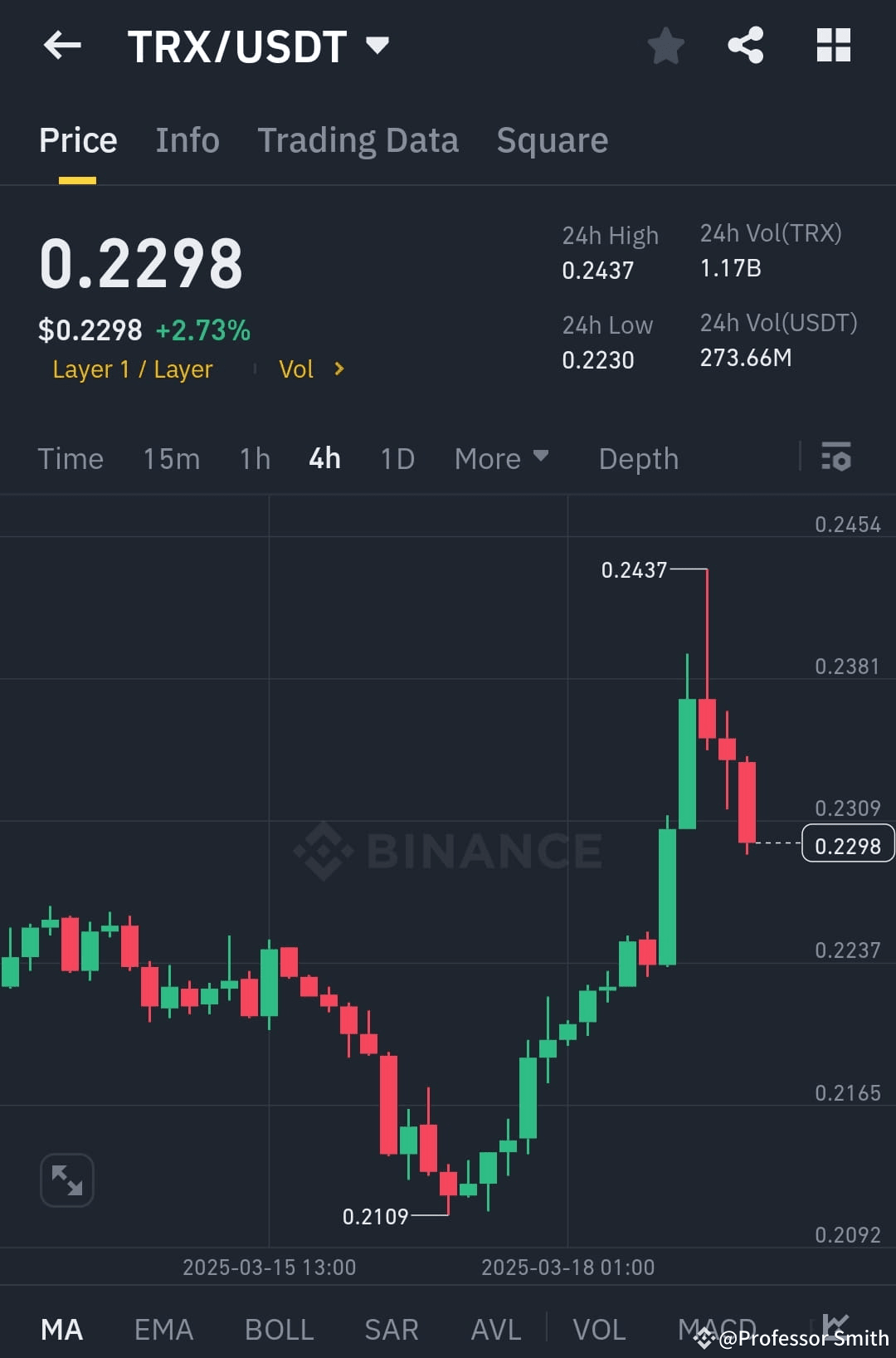The image size is (896, 1358).
Task: Switch to the Trading Data tab
Action: pos(358,139)
